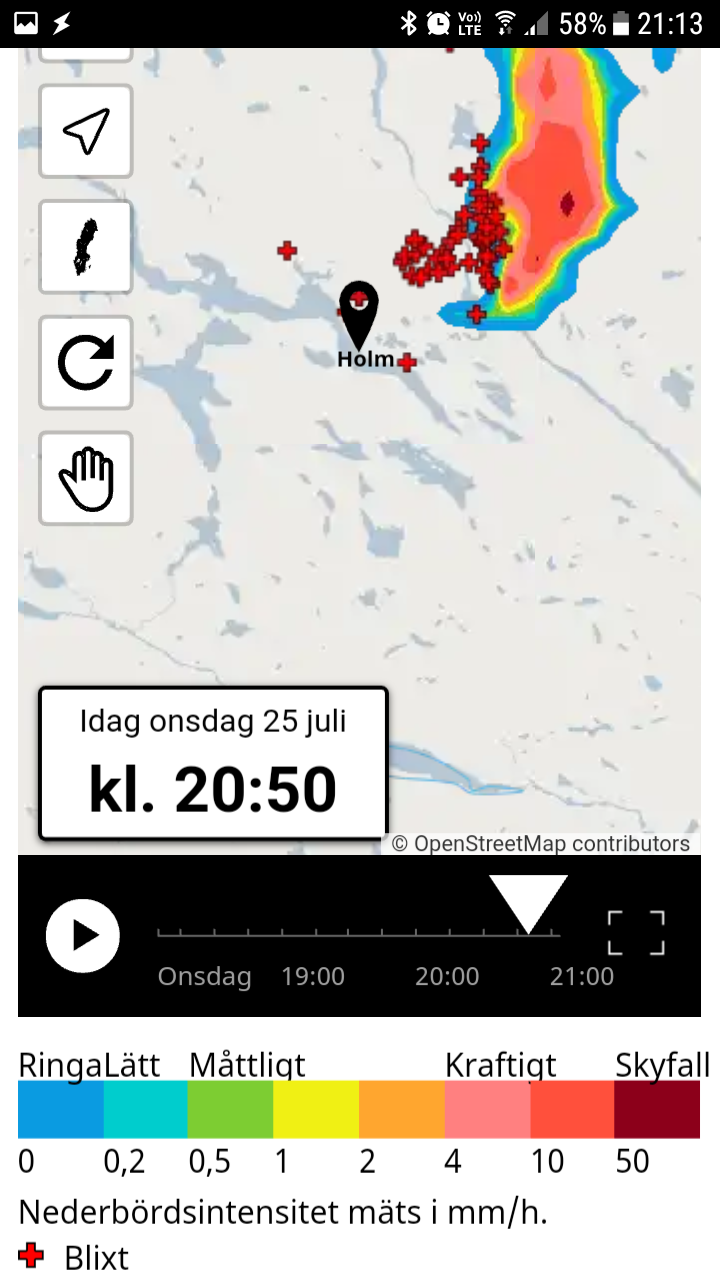720x1280 pixels.
Task: Open the OpenStreetMap contributors attribution
Action: pyautogui.click(x=541, y=844)
